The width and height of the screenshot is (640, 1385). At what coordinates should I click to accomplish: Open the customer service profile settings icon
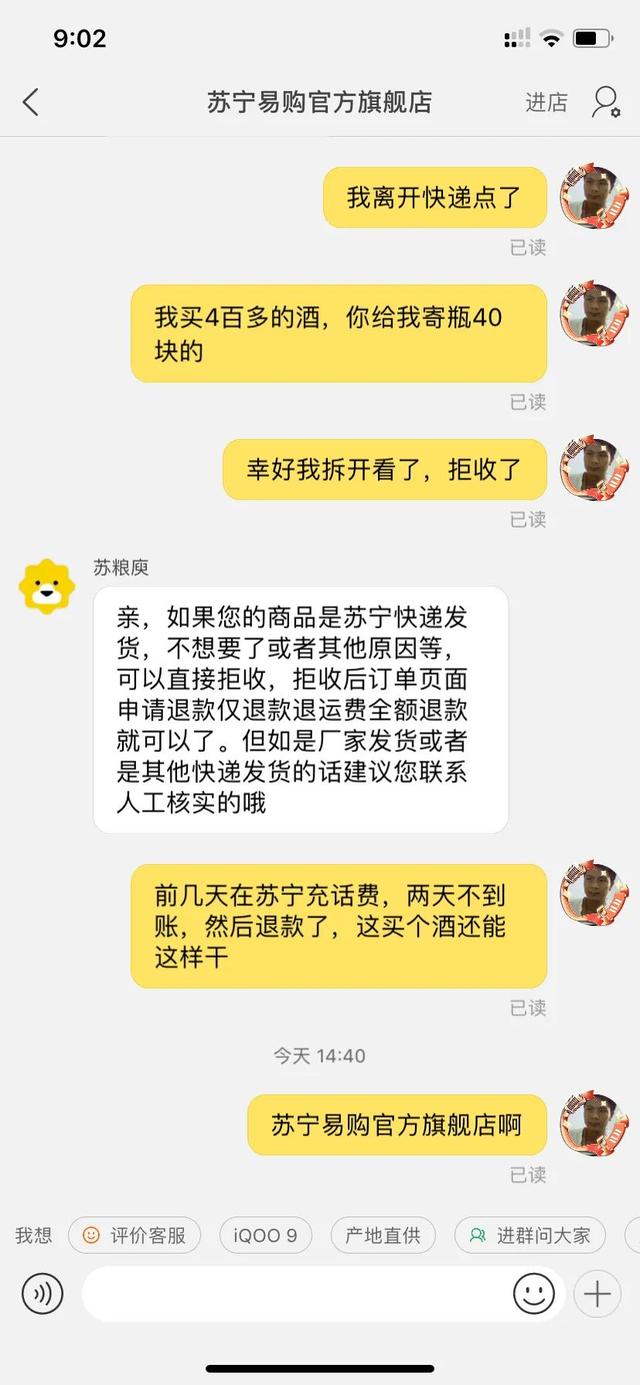(x=605, y=102)
